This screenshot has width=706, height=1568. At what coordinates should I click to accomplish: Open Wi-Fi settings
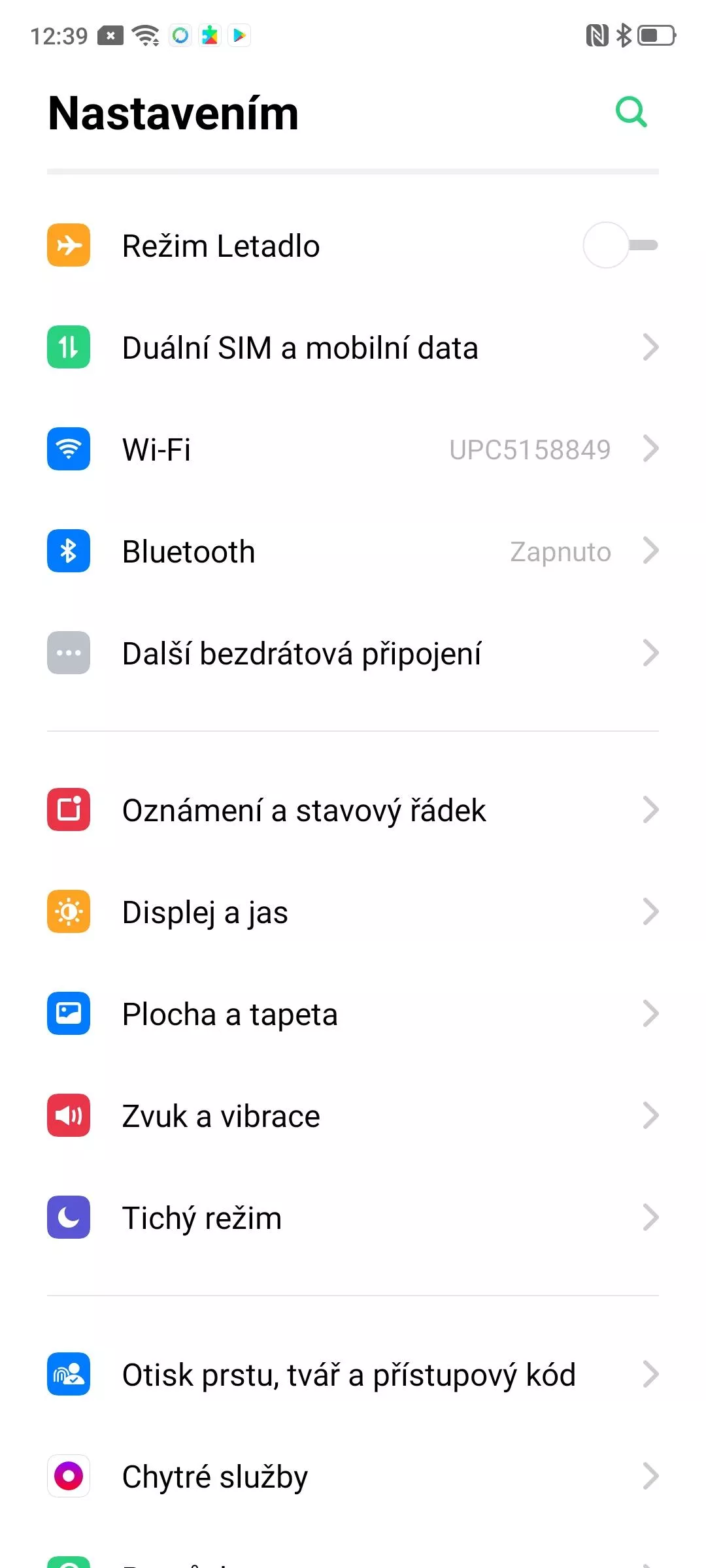coord(353,449)
